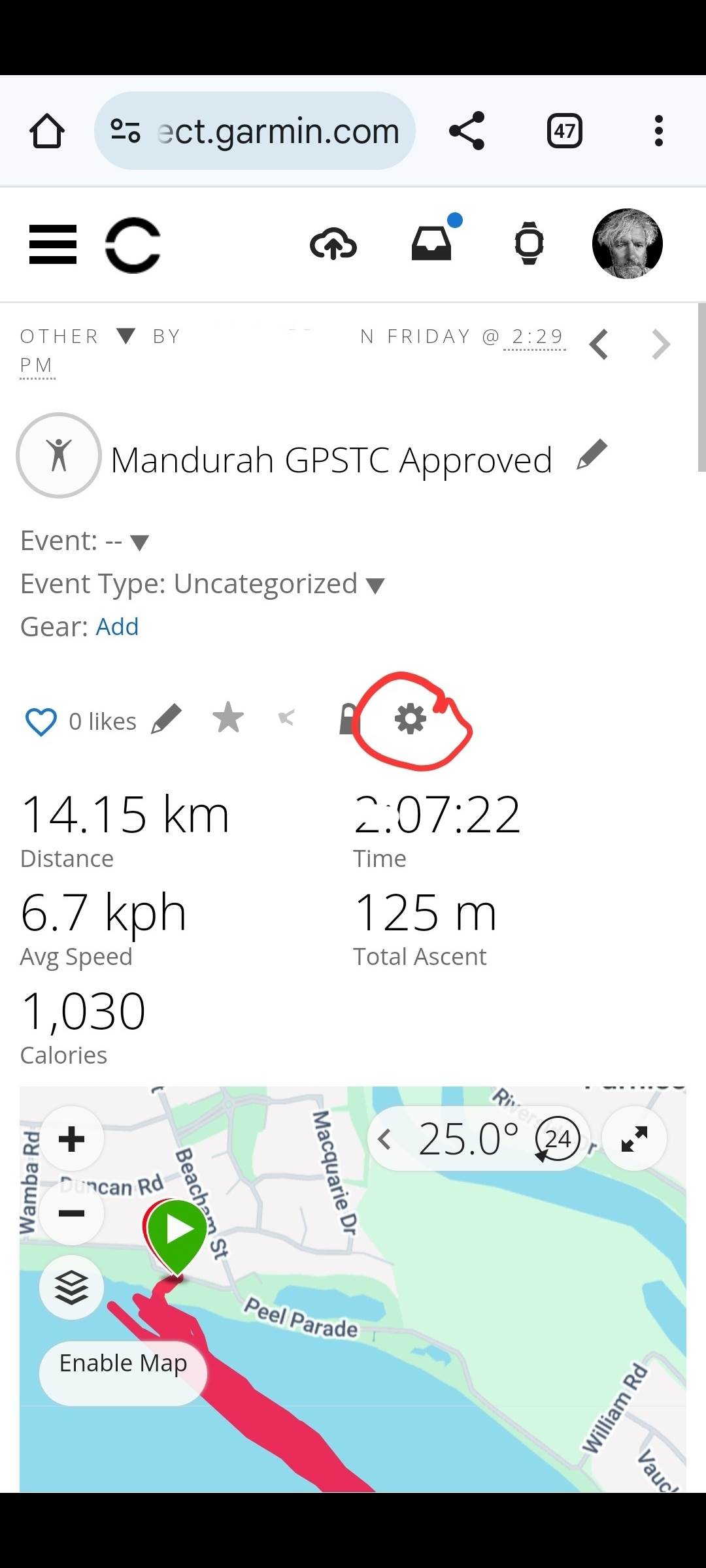Open the Garmin Connect hamburger menu
The image size is (706, 1568).
click(53, 244)
